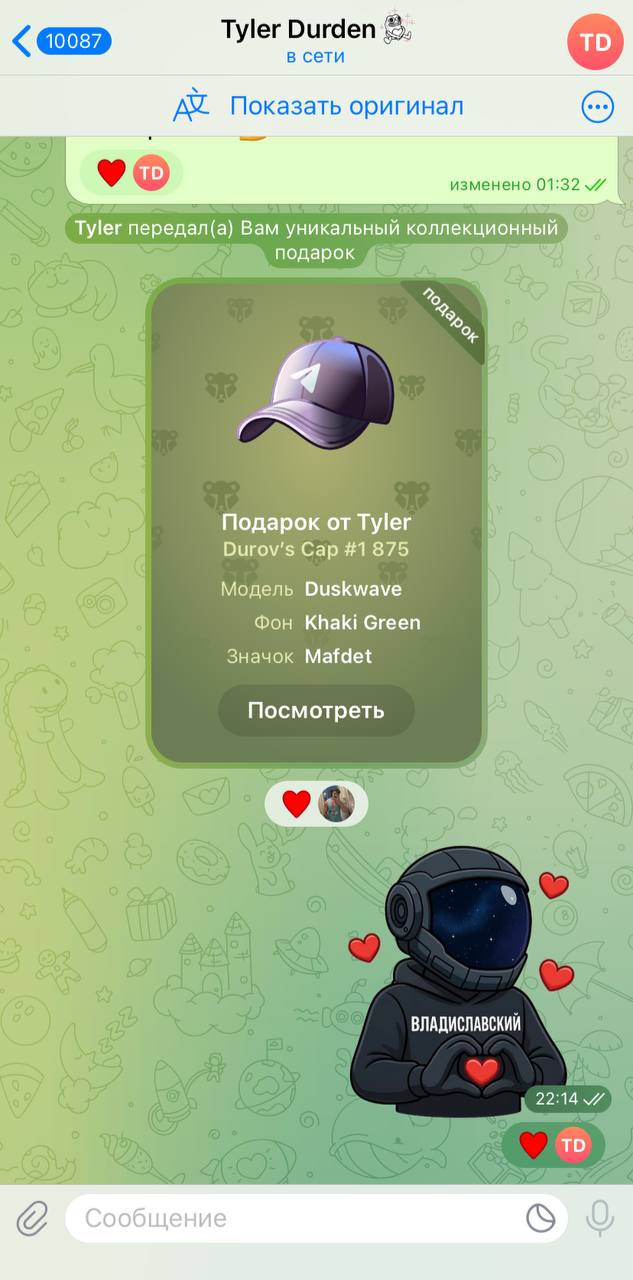Open the sticker panel icon
Image resolution: width=633 pixels, height=1280 pixels.
(x=541, y=1218)
